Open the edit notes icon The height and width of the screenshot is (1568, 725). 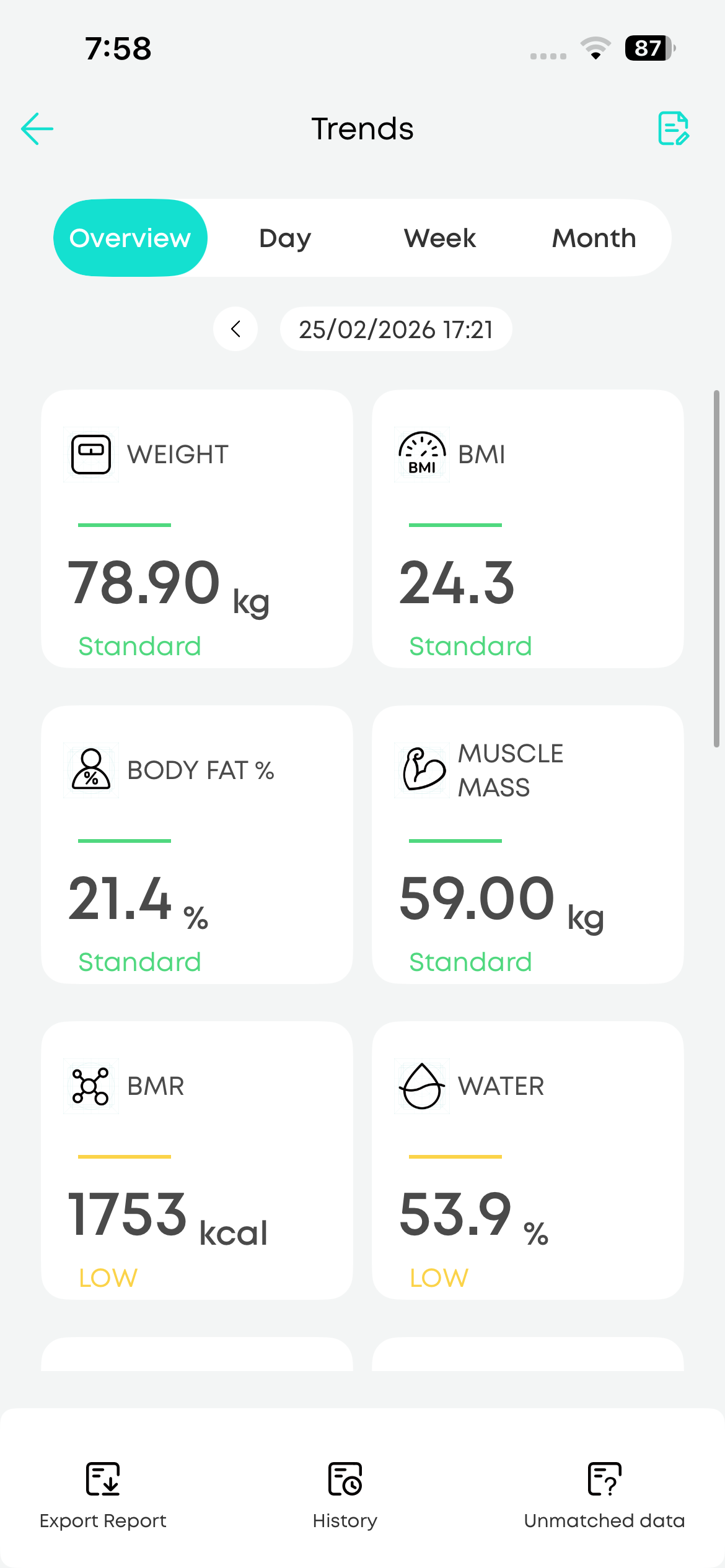click(x=673, y=129)
